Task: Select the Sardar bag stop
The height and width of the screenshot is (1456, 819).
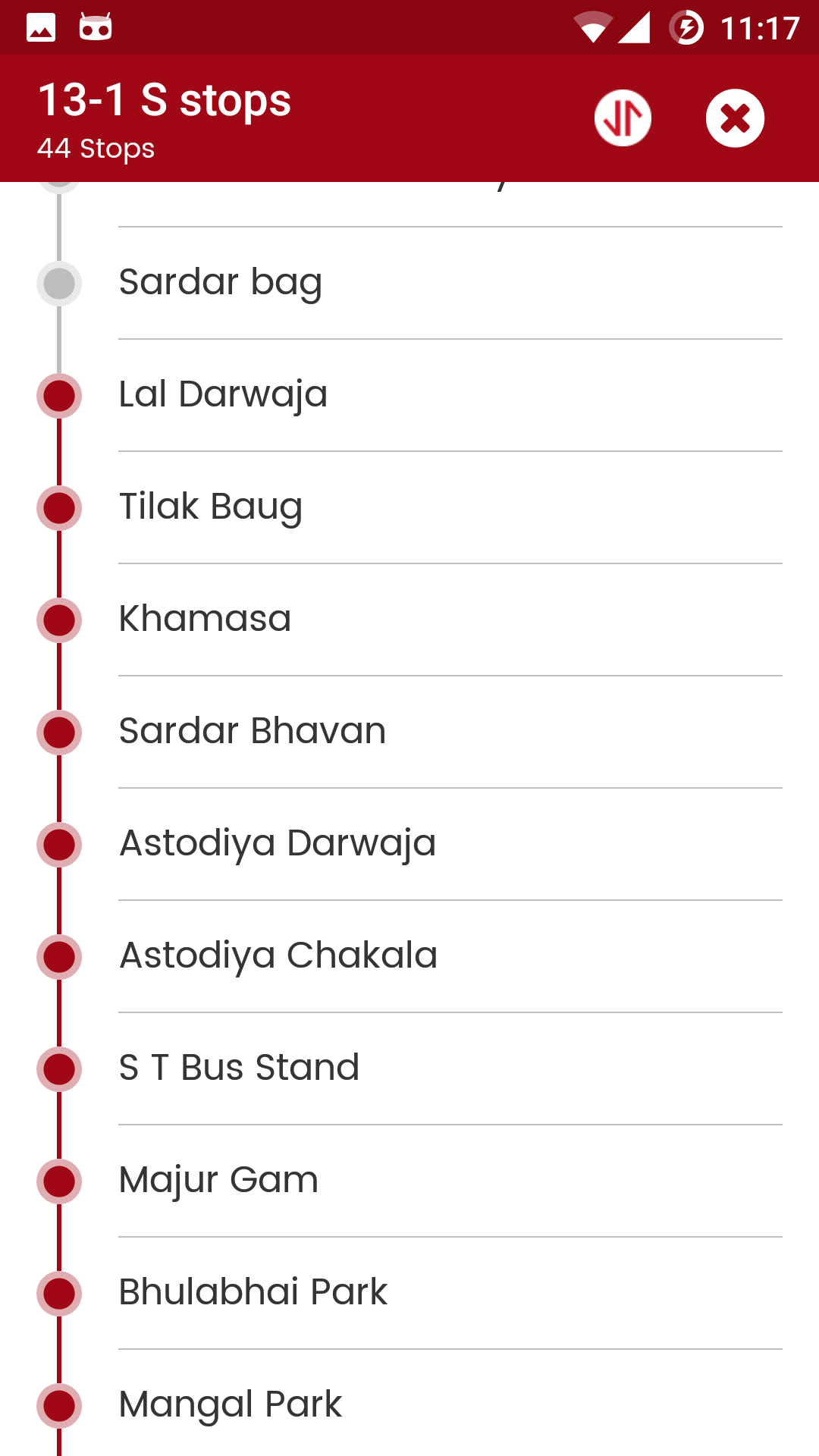Action: pyautogui.click(x=409, y=283)
